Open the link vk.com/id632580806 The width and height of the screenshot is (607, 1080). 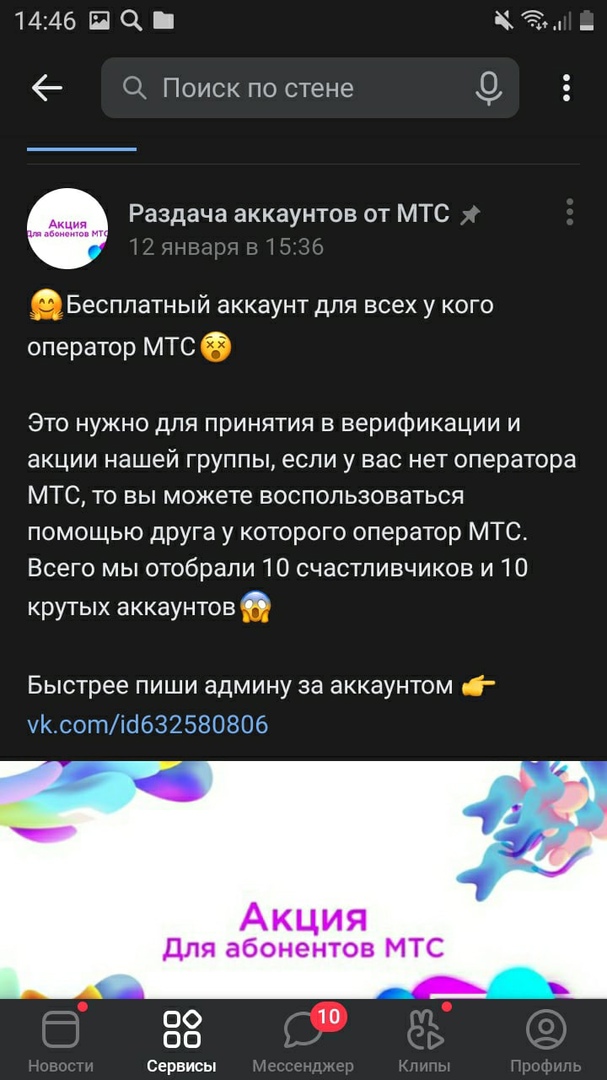(x=147, y=724)
